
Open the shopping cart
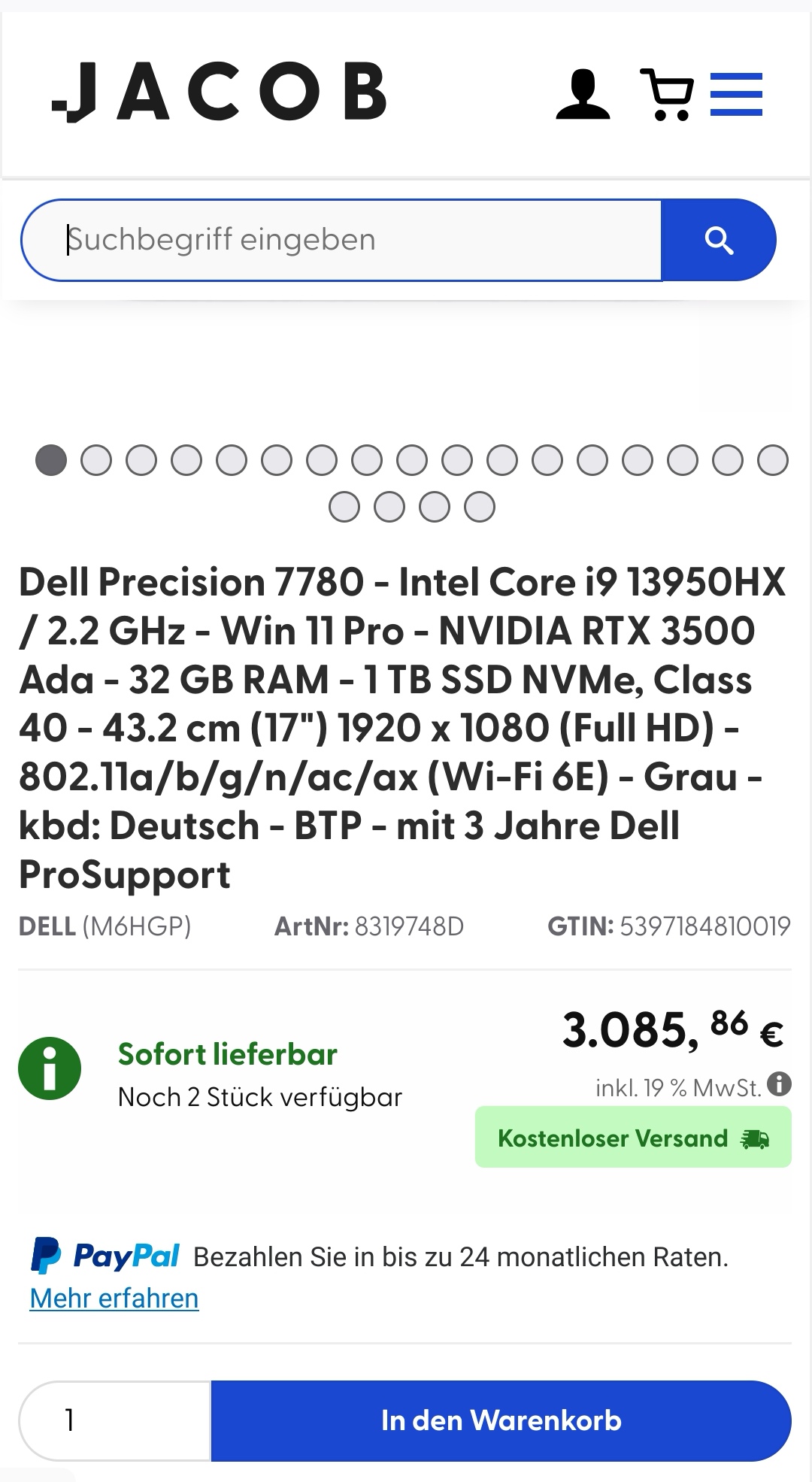tap(667, 95)
